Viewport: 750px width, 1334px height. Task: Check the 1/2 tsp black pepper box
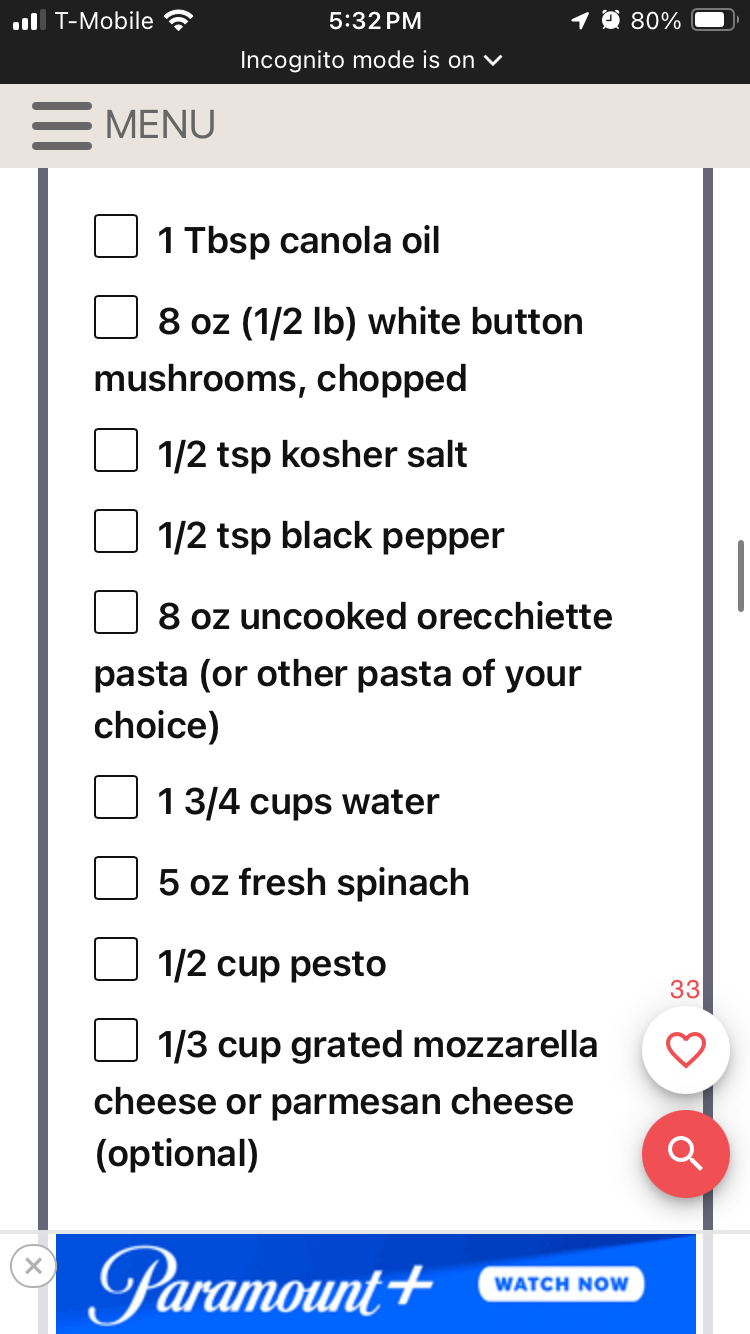[116, 532]
